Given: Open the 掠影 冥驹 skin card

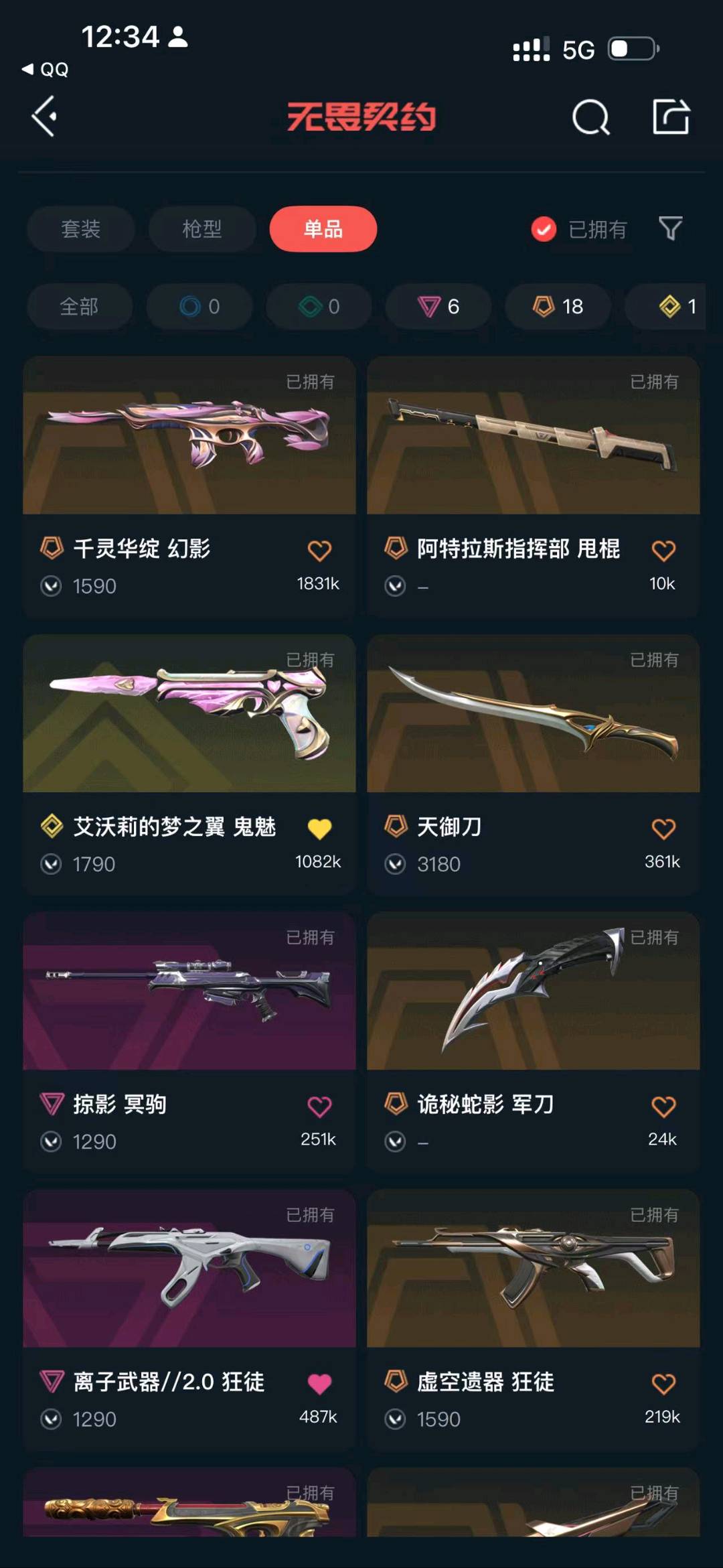Looking at the screenshot, I should click(x=189, y=991).
